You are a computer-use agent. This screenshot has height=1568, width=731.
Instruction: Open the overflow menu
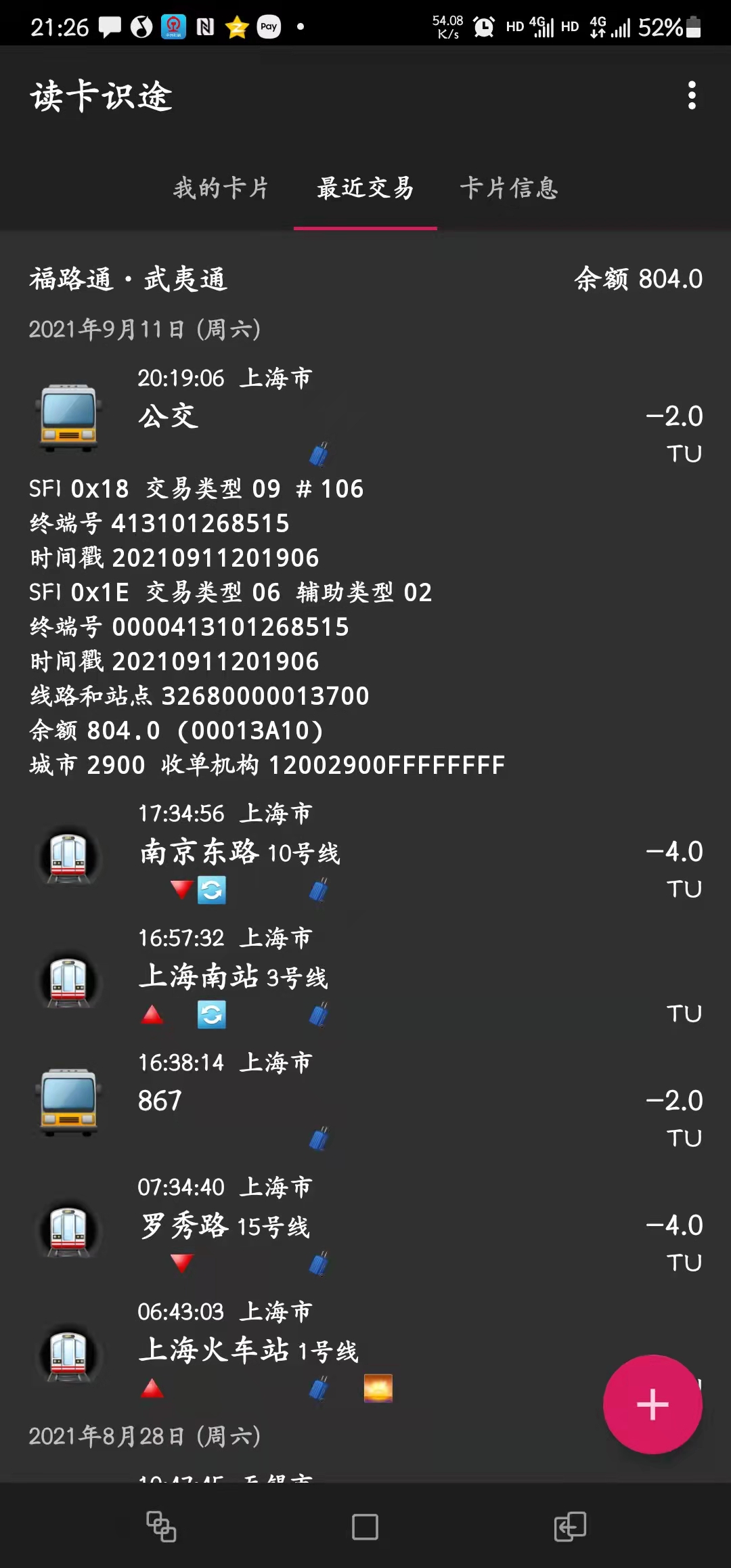(x=691, y=95)
